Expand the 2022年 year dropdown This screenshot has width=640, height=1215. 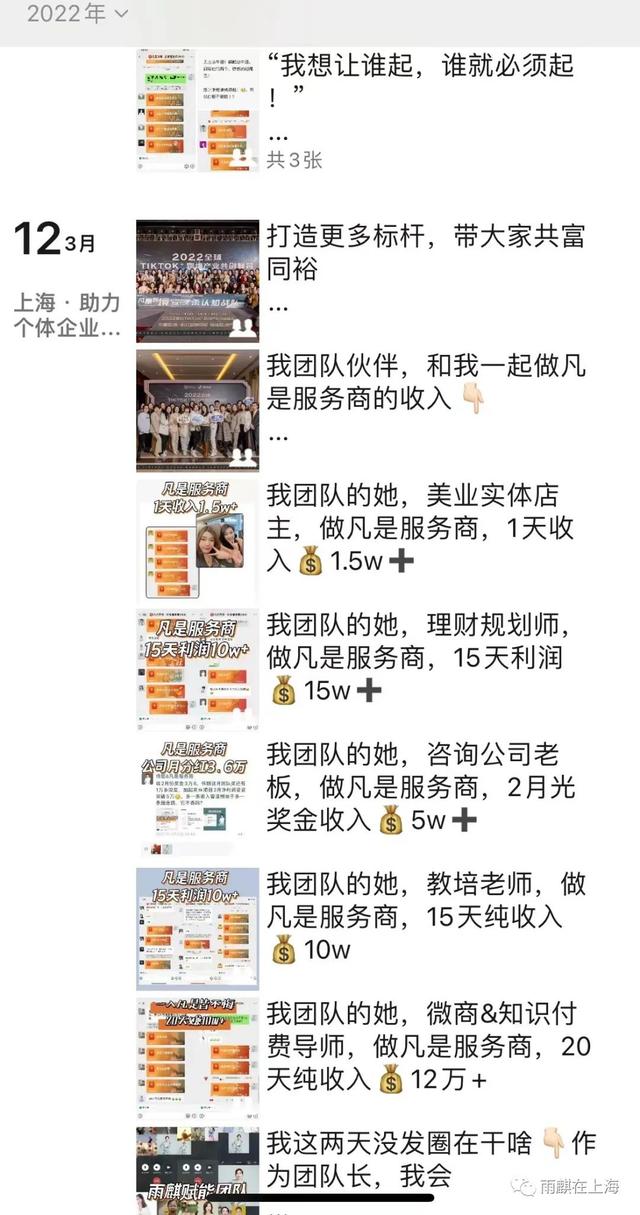pos(78,14)
